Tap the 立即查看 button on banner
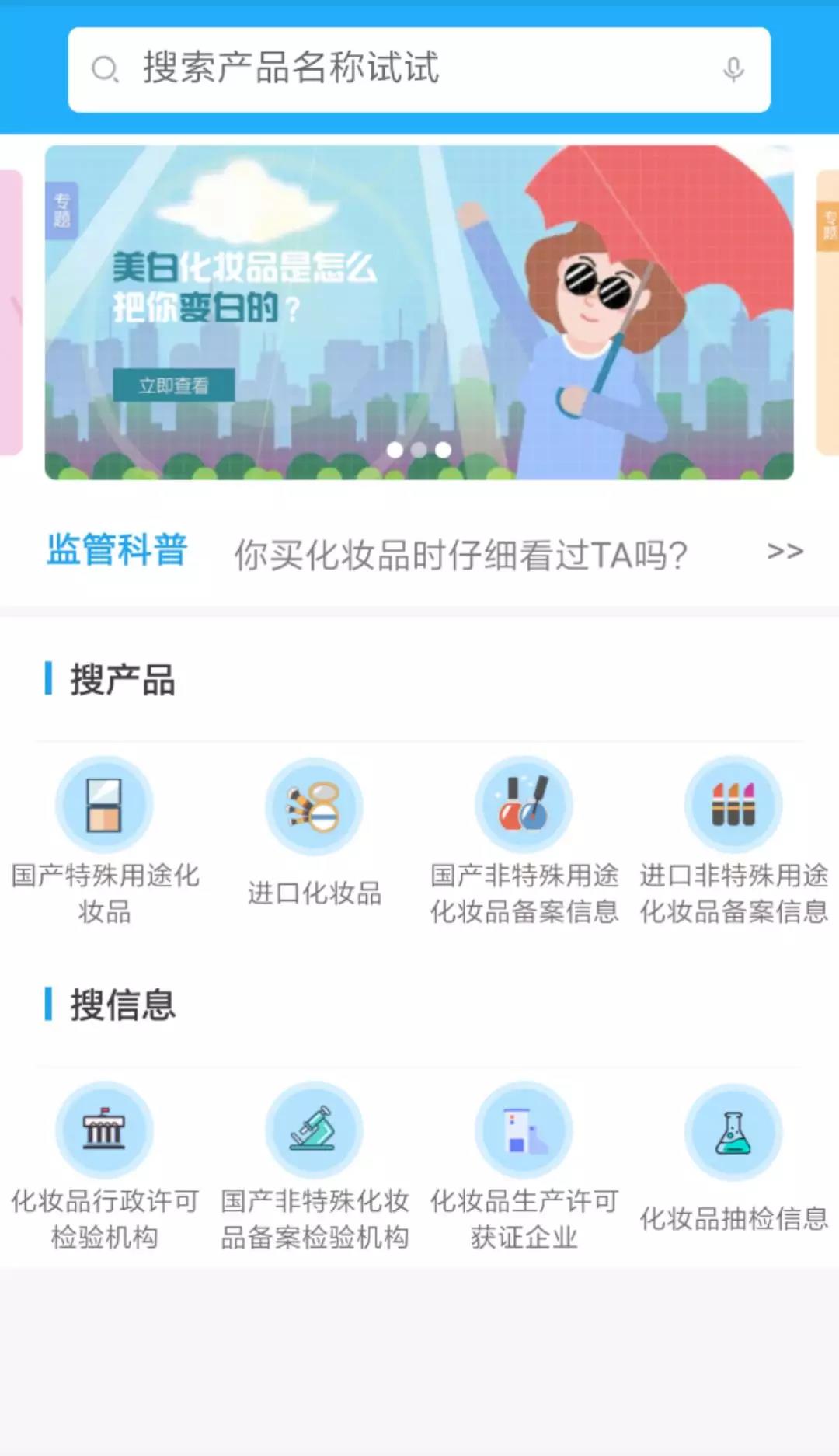Screen dimensions: 839x1456 point(173,385)
